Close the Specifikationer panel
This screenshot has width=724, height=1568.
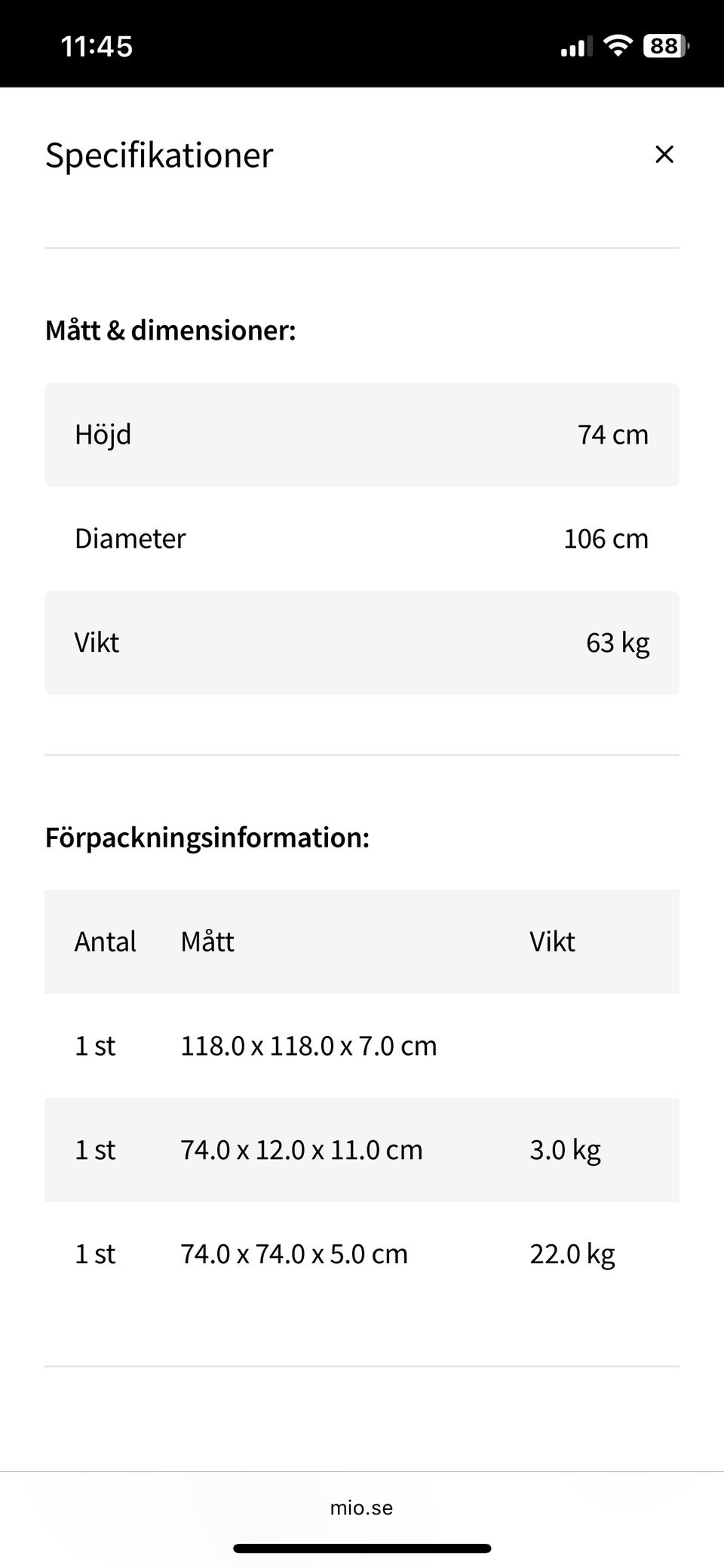[664, 154]
